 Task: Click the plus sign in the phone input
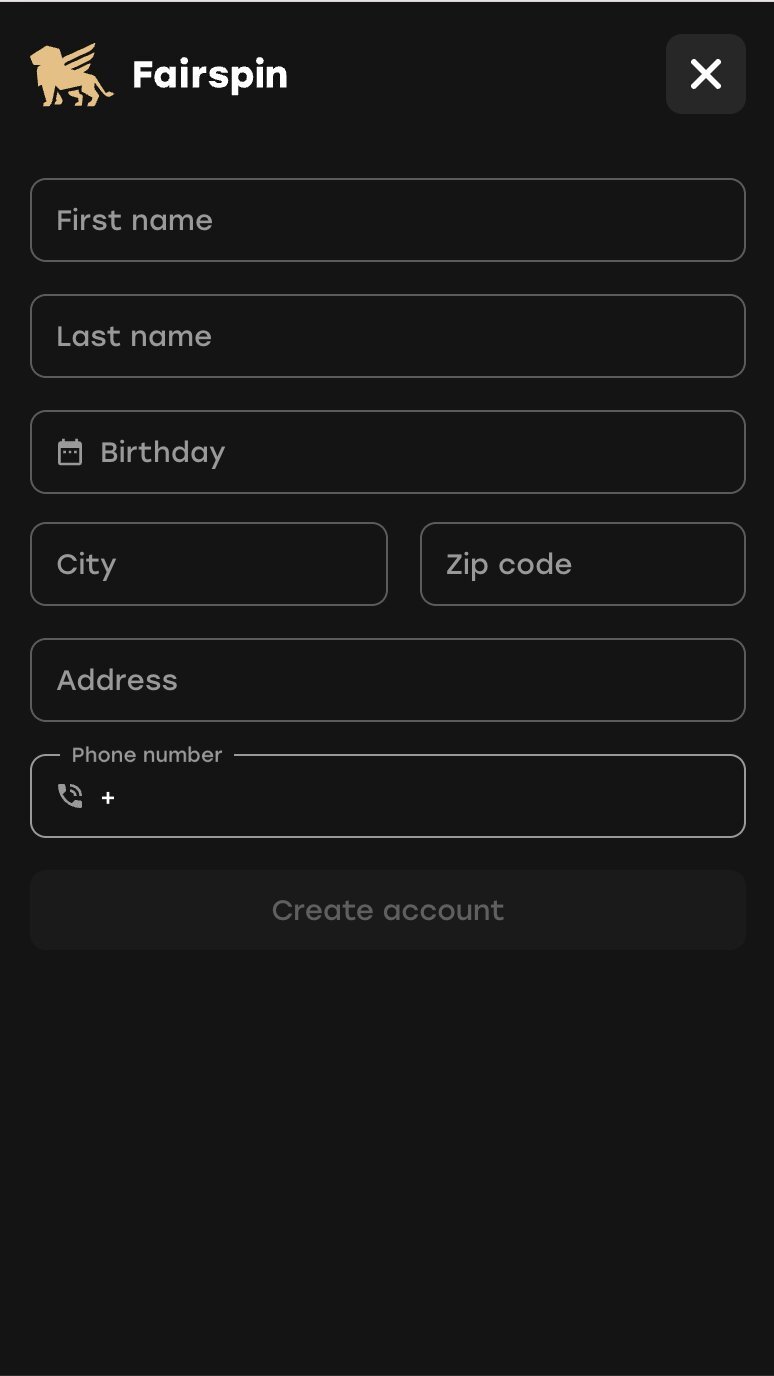(108, 798)
